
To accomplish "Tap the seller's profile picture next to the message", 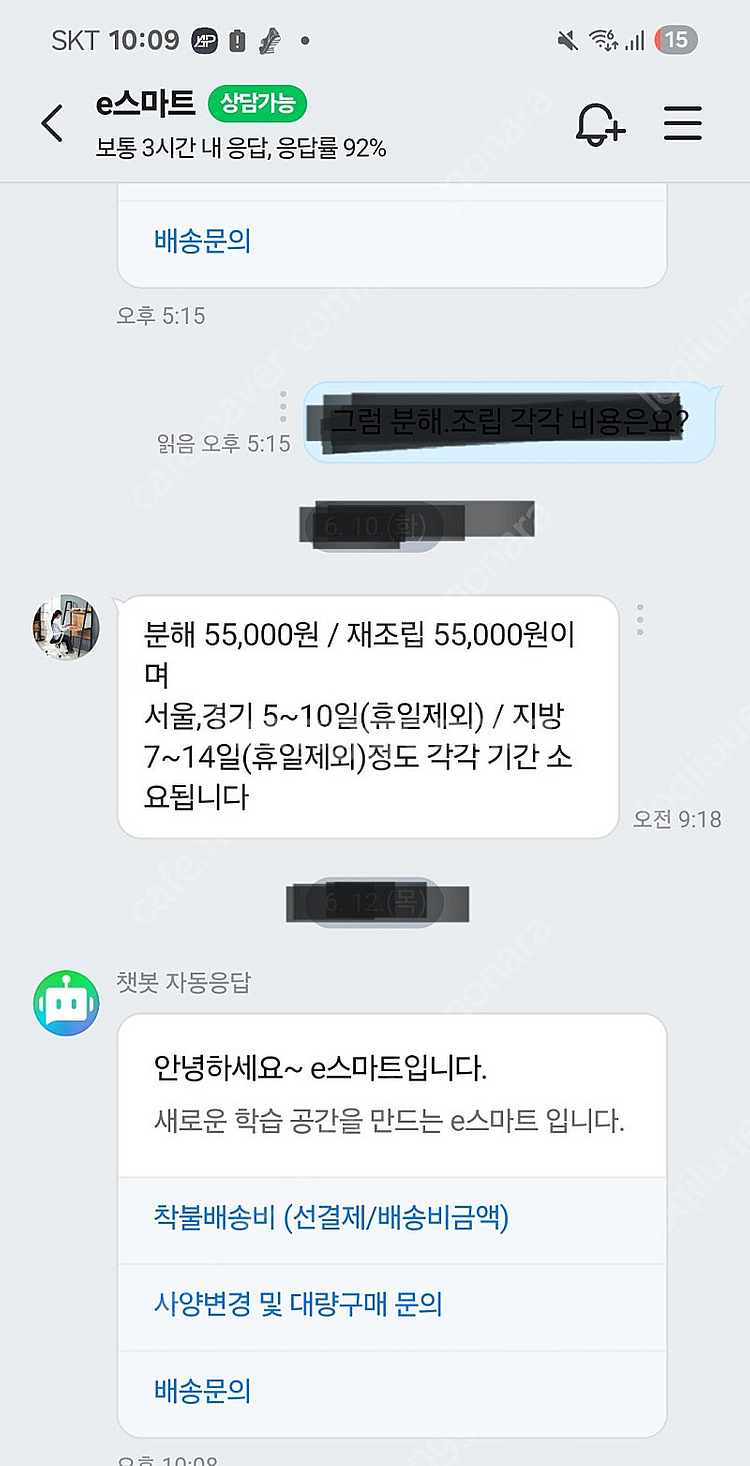I will tap(65, 628).
